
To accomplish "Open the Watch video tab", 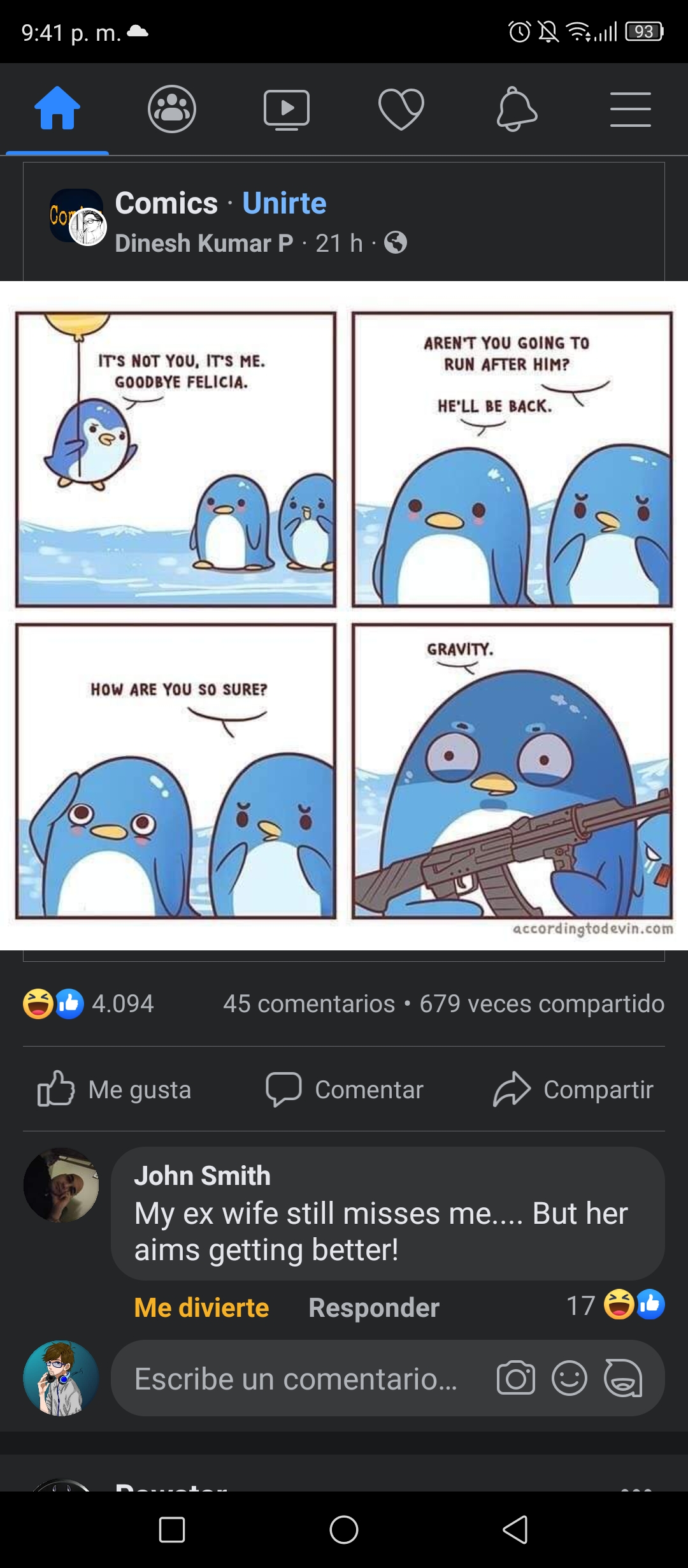I will [x=287, y=109].
